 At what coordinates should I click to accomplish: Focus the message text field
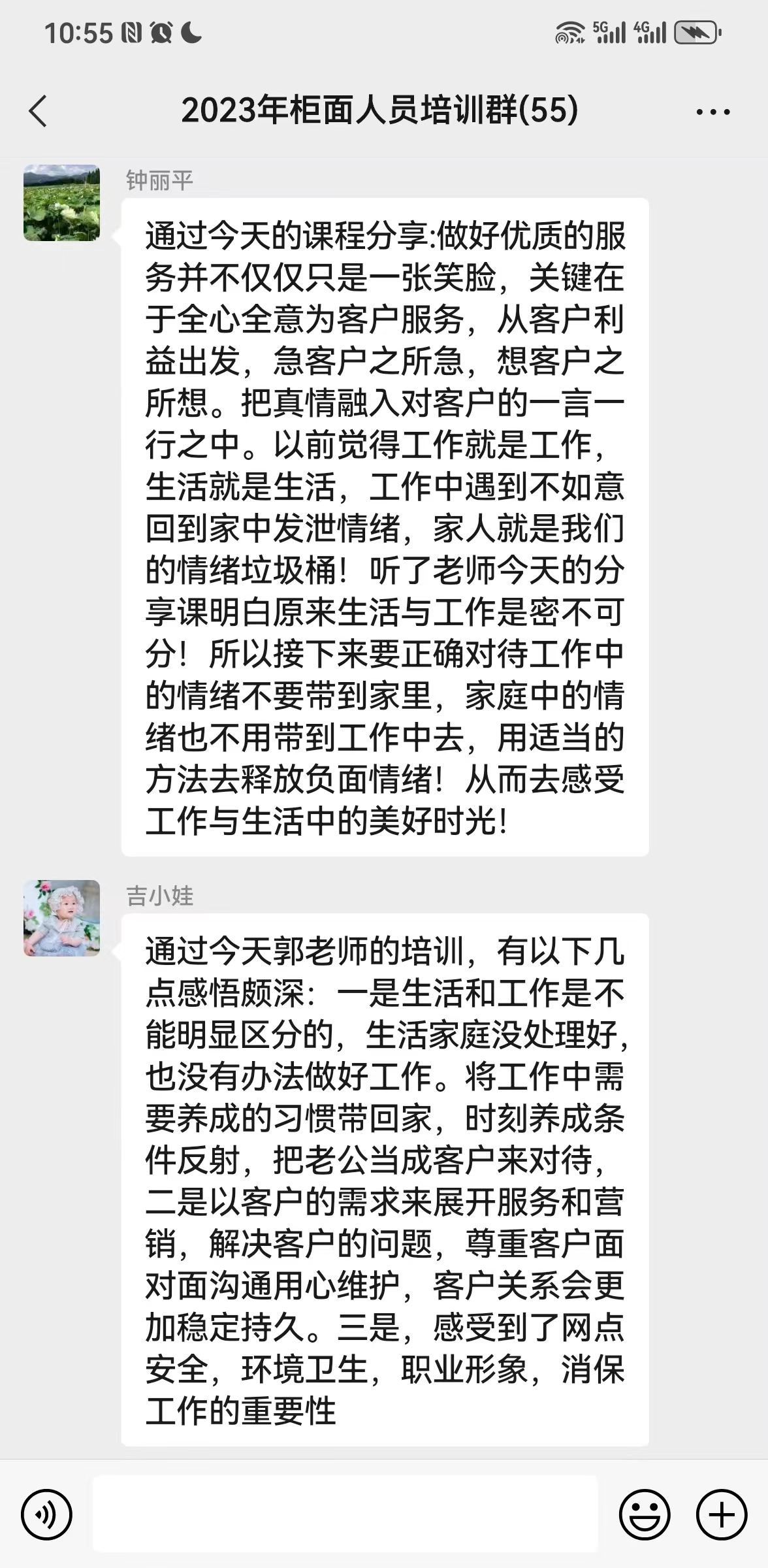[345, 1513]
